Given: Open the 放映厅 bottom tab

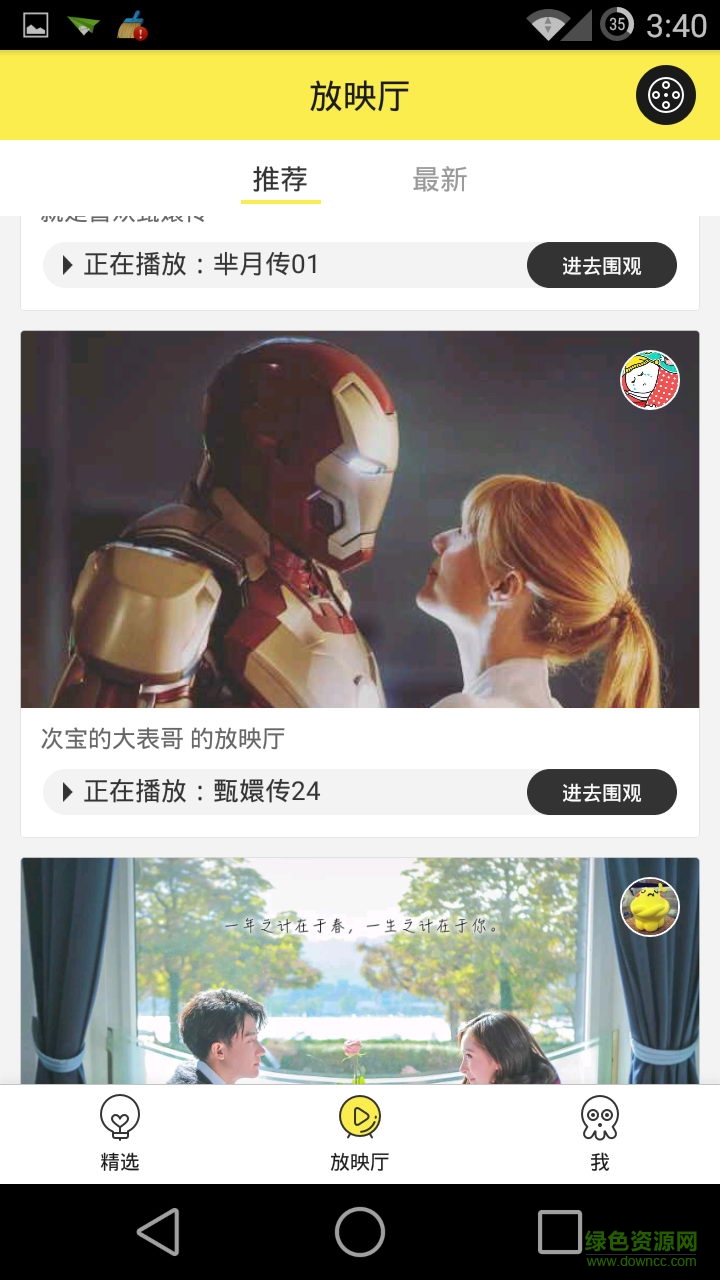Looking at the screenshot, I should click(x=360, y=1134).
